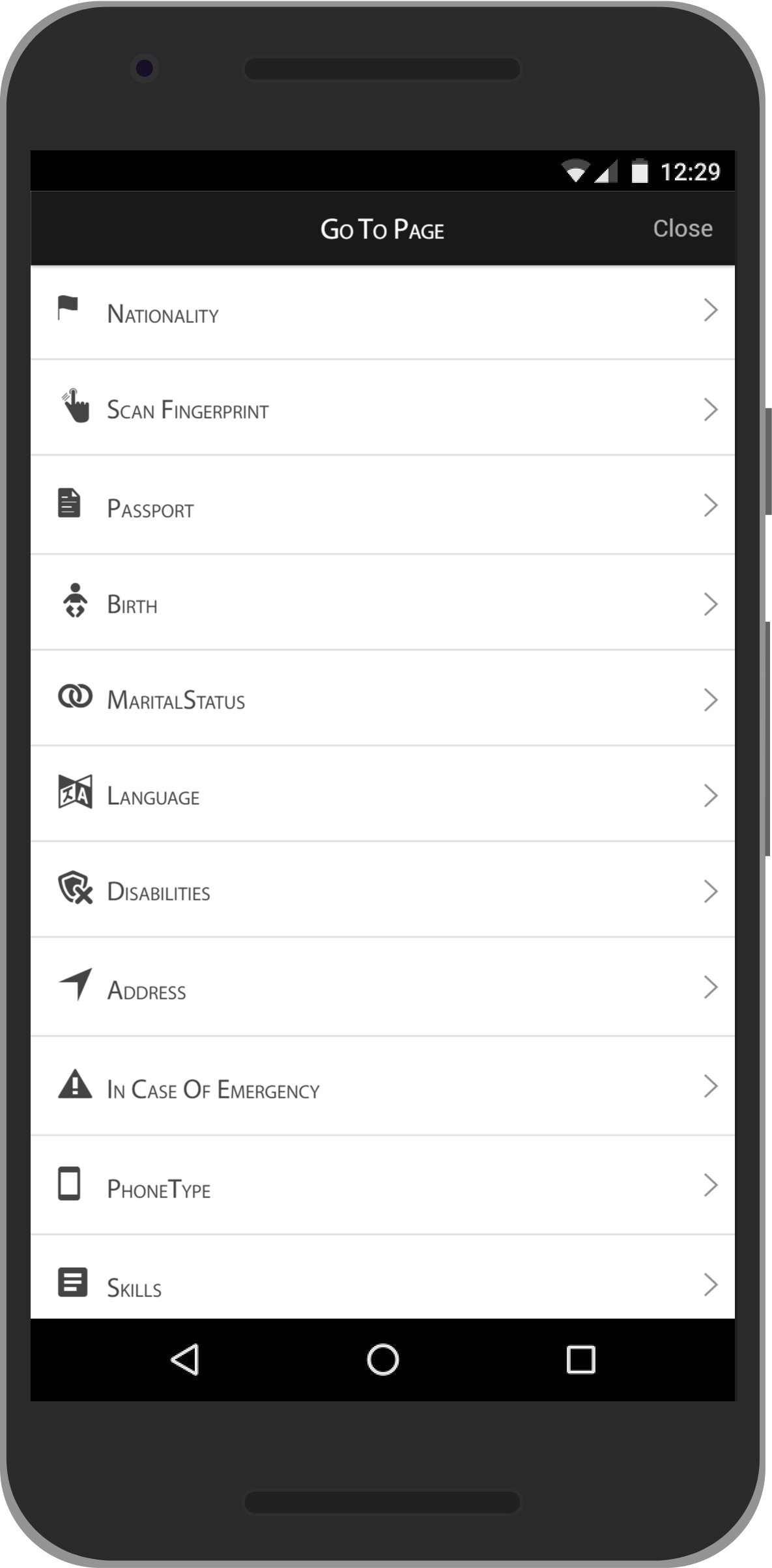Tap the system home button
Screen dimensions: 772x1568
tap(382, 1360)
